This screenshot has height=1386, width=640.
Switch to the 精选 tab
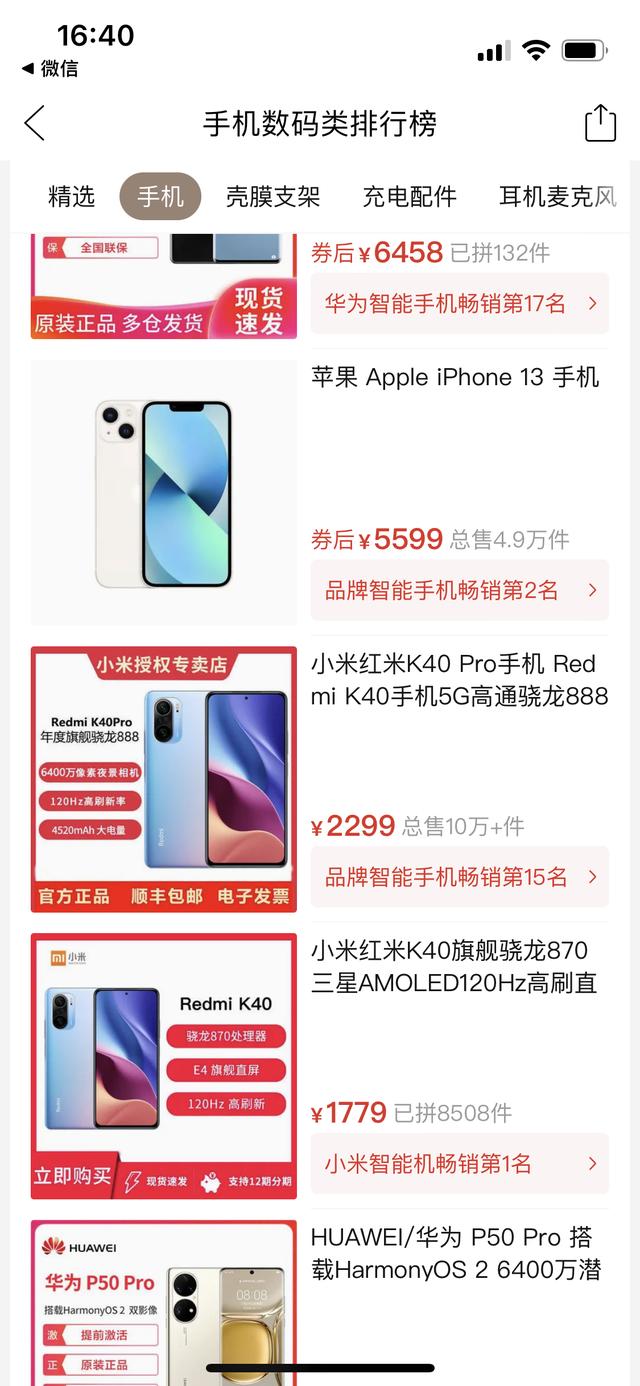pyautogui.click(x=71, y=196)
